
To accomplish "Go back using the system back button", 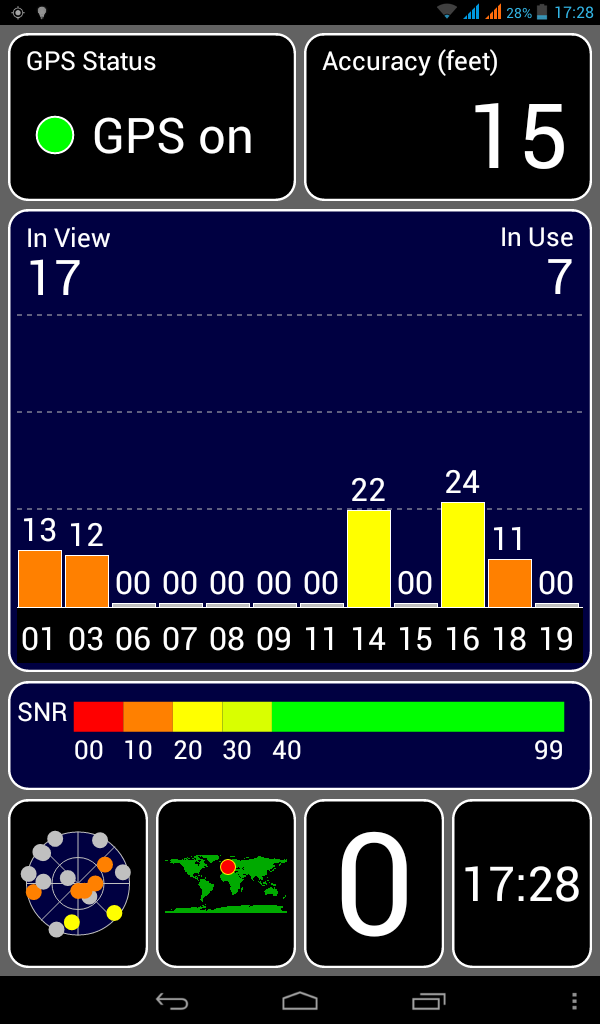I will click(x=172, y=1000).
